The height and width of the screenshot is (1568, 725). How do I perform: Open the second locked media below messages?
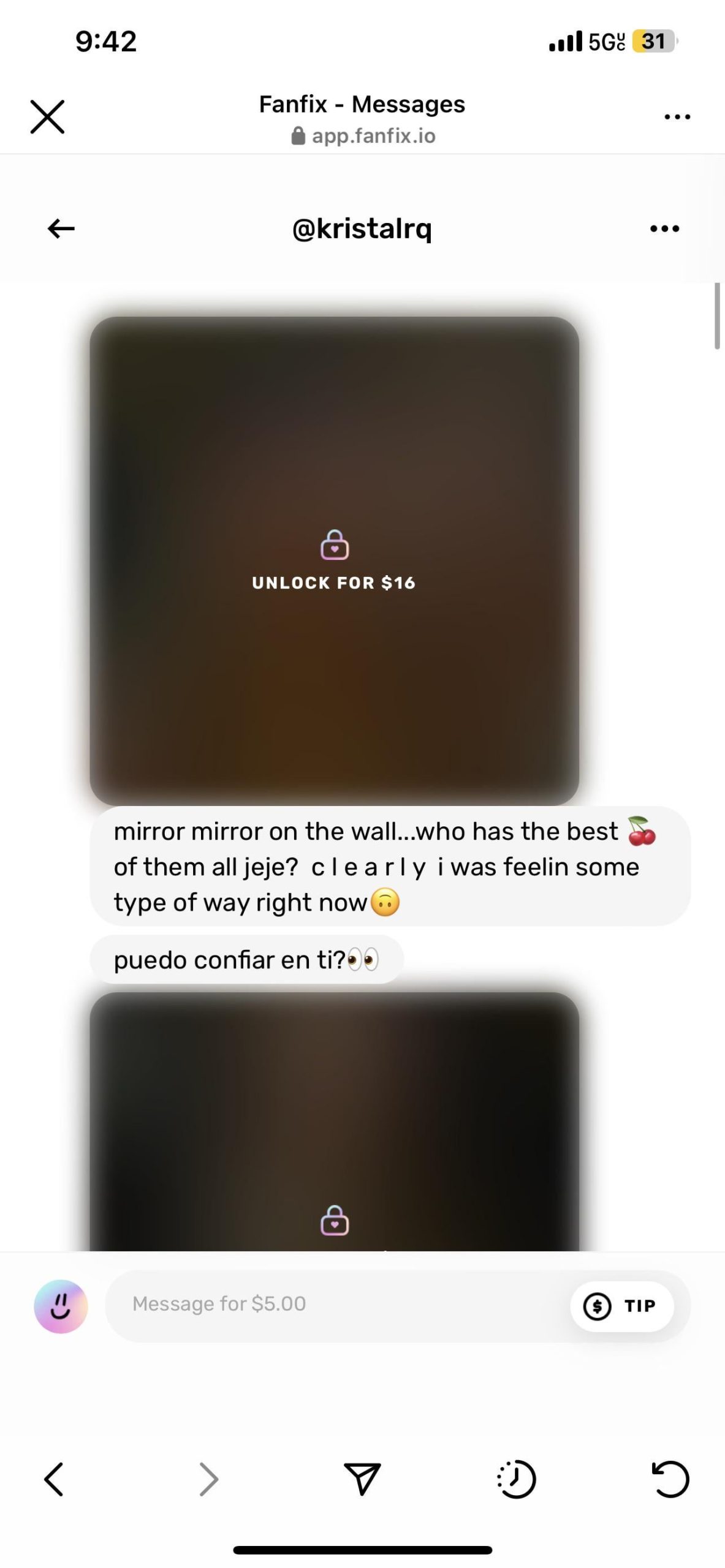click(334, 1121)
